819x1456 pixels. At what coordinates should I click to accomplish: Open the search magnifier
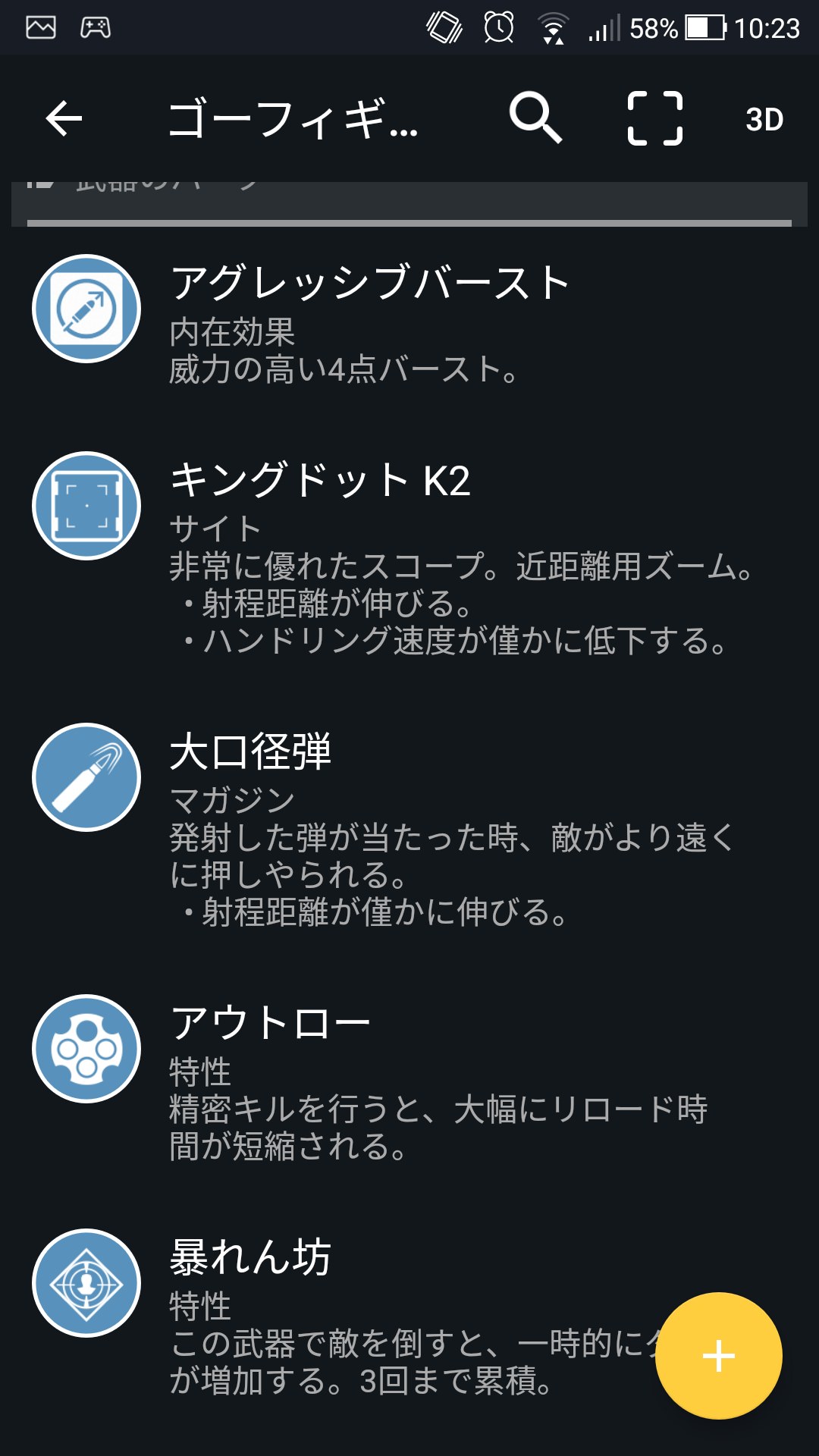(535, 118)
